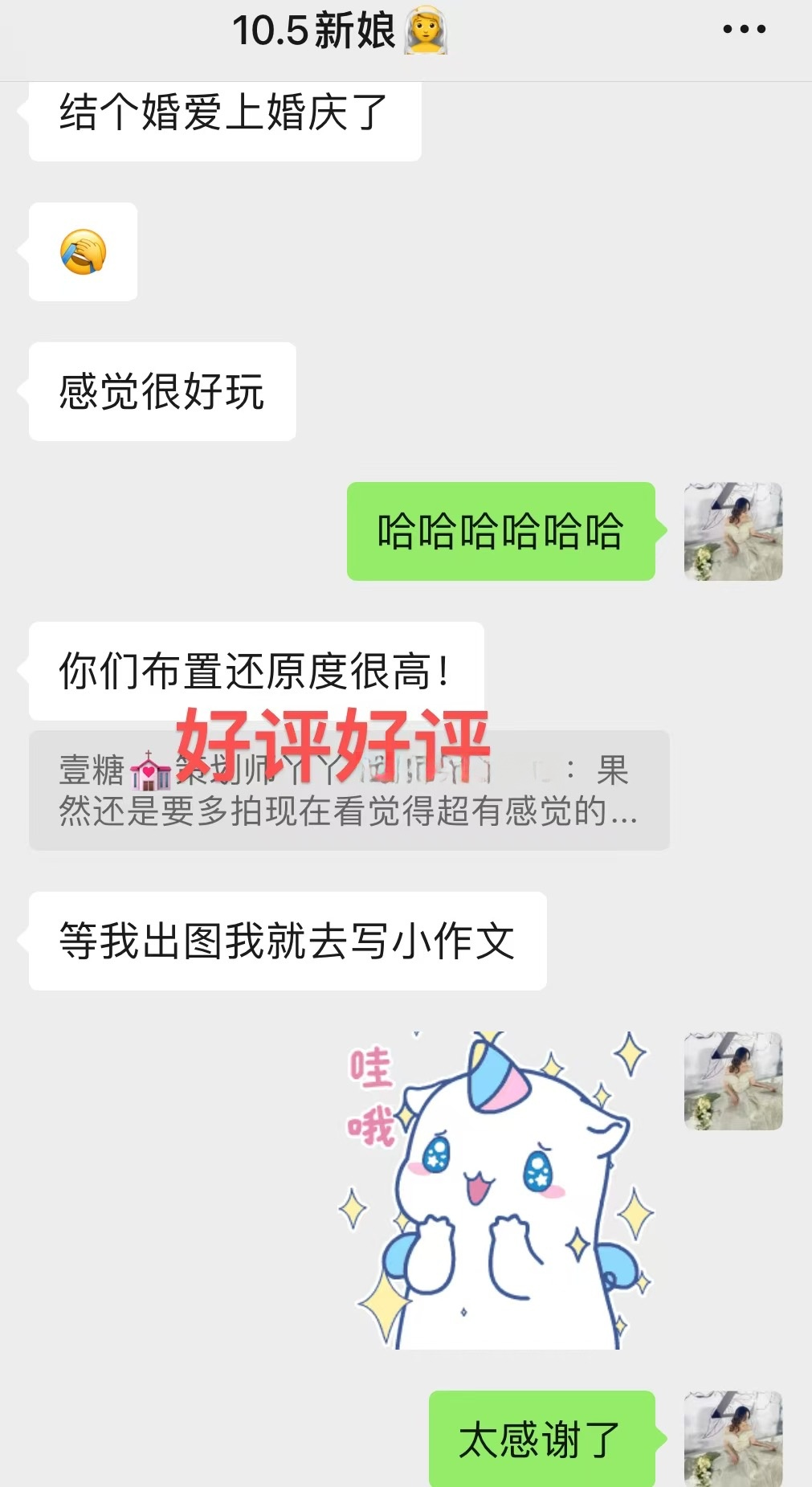
Task: Open sender's avatar beside the unicorn sticker
Action: (x=732, y=1081)
